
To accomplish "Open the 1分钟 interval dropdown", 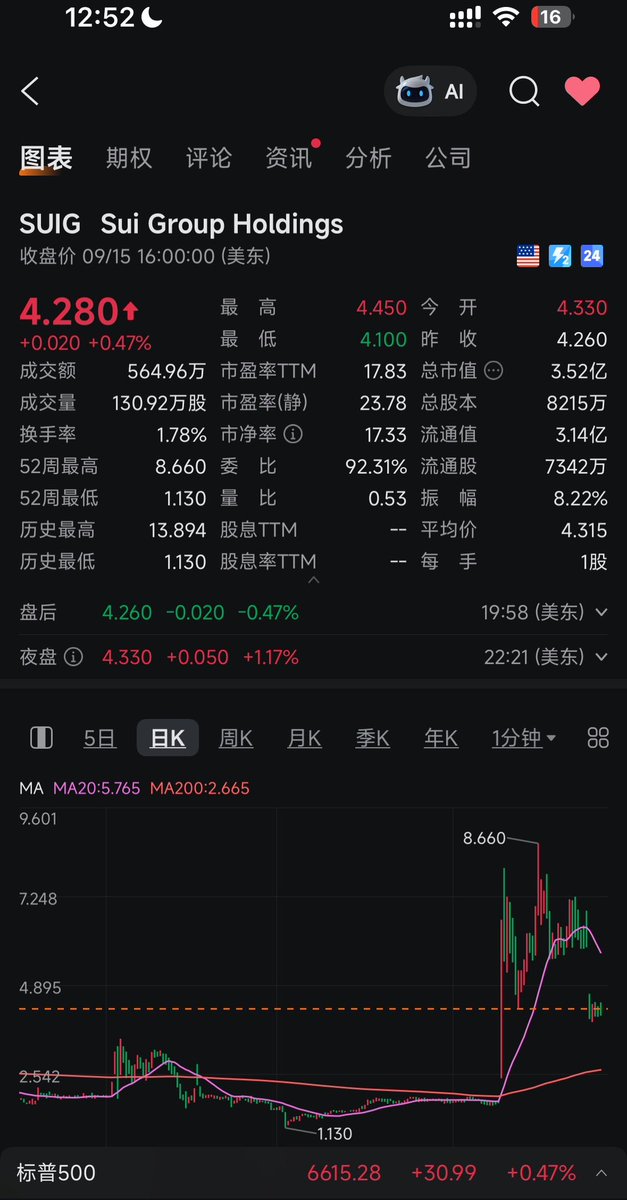I will point(524,738).
